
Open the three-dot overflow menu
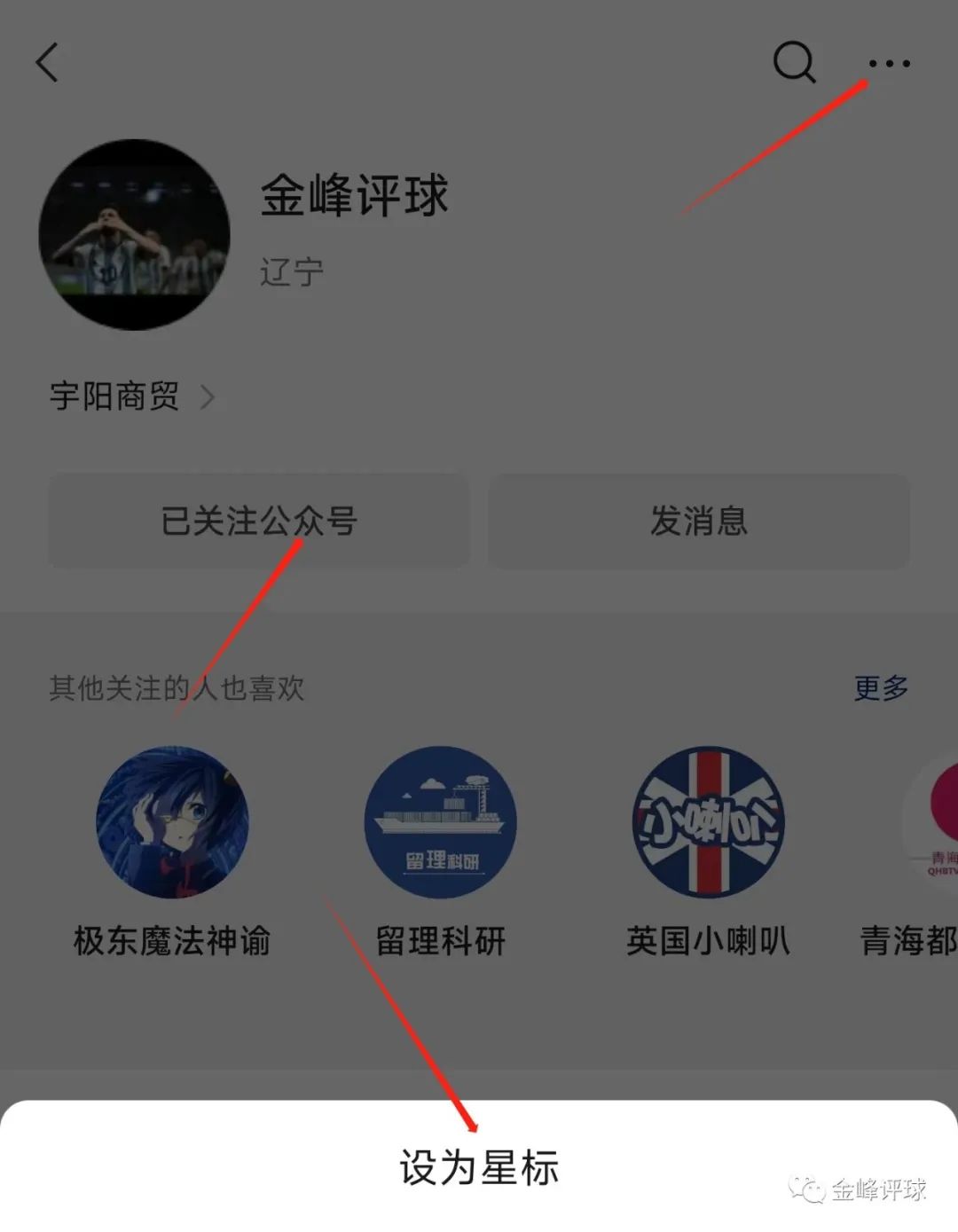pos(889,64)
